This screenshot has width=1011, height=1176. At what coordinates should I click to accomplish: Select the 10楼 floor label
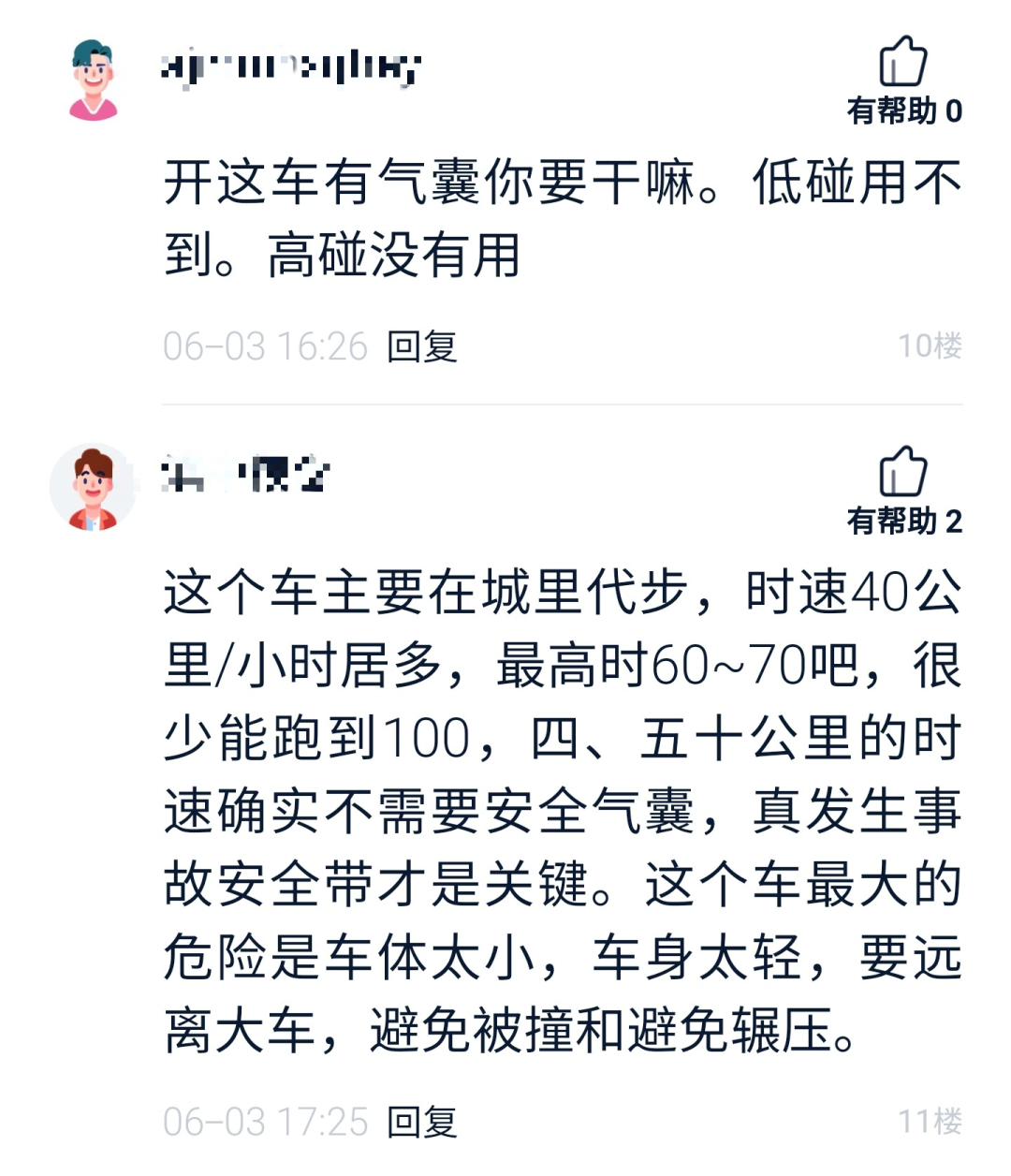click(x=931, y=345)
